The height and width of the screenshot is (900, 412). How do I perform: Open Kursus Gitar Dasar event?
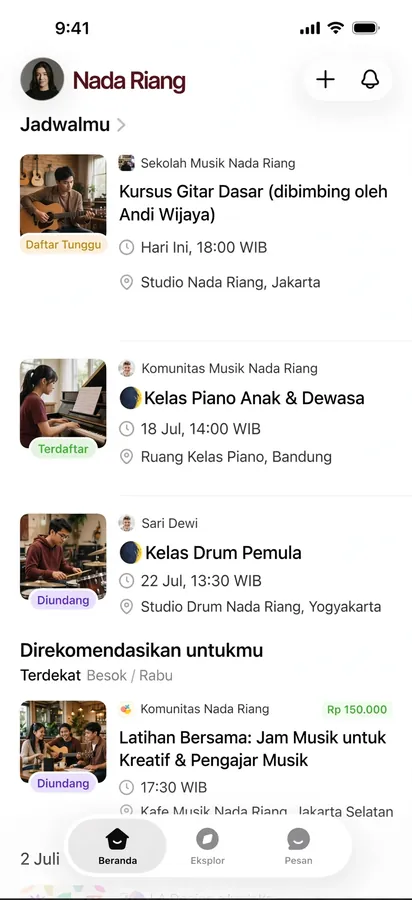[206, 222]
